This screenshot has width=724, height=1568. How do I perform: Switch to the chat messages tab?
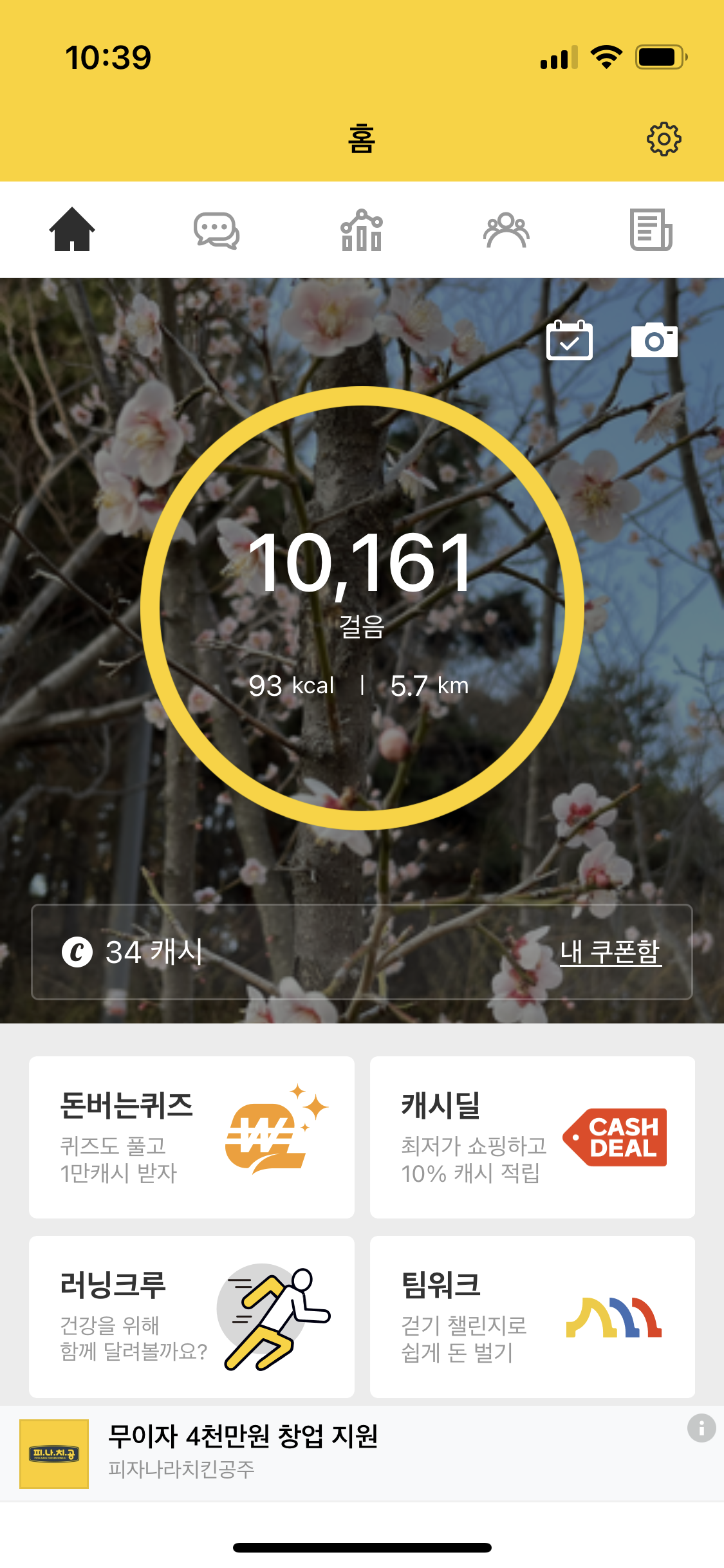tap(216, 230)
